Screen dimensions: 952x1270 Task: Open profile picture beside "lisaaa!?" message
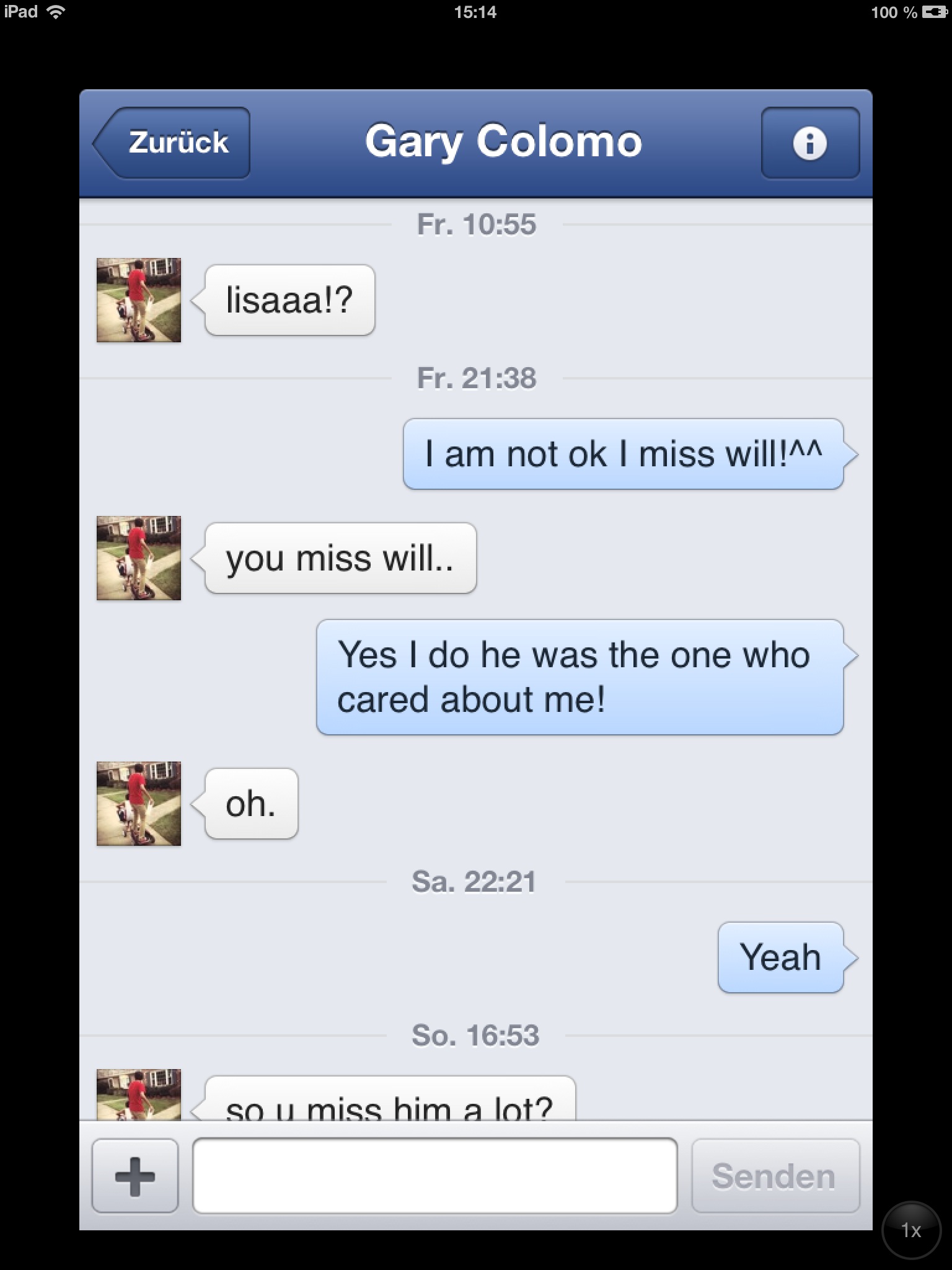coord(139,300)
